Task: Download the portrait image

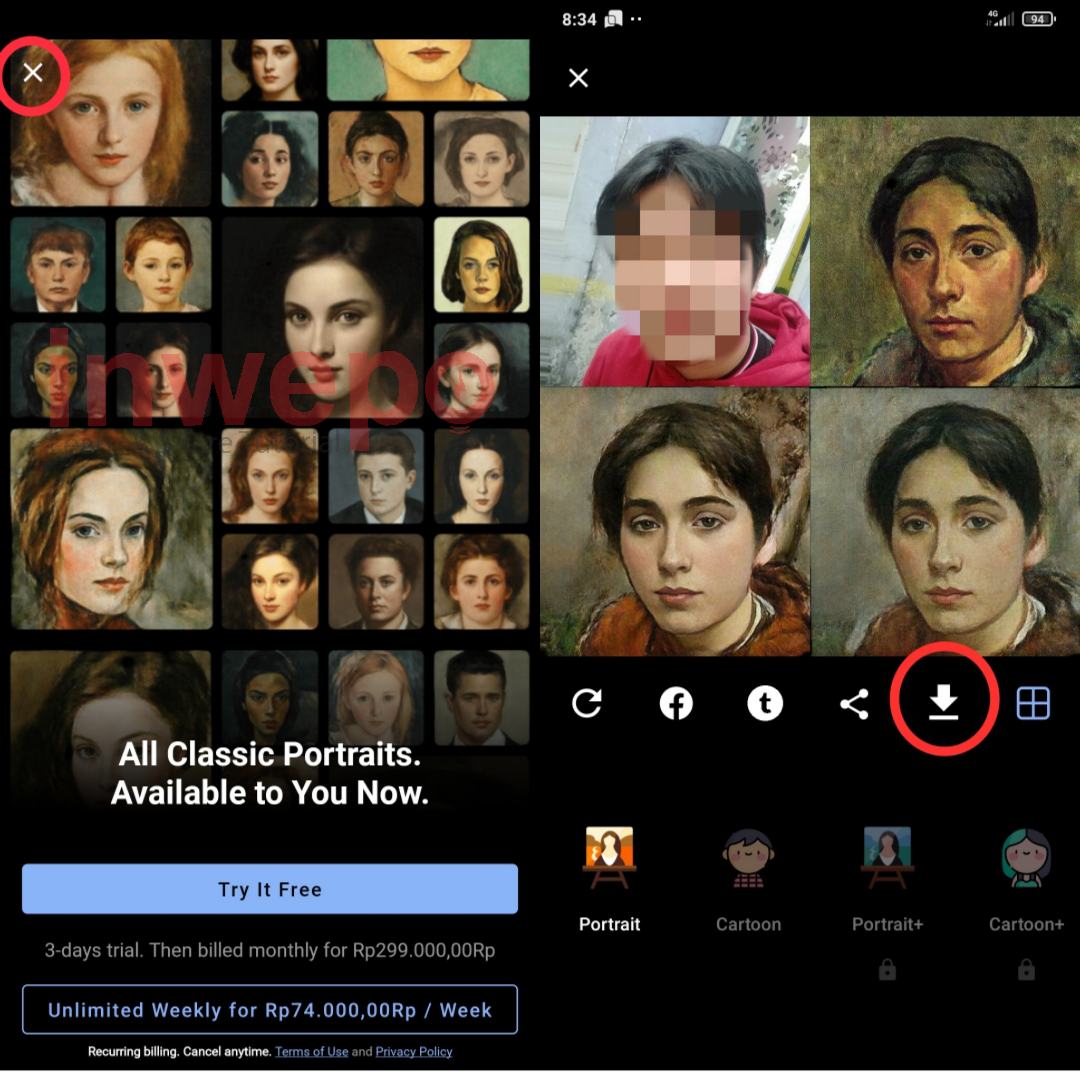Action: point(943,704)
